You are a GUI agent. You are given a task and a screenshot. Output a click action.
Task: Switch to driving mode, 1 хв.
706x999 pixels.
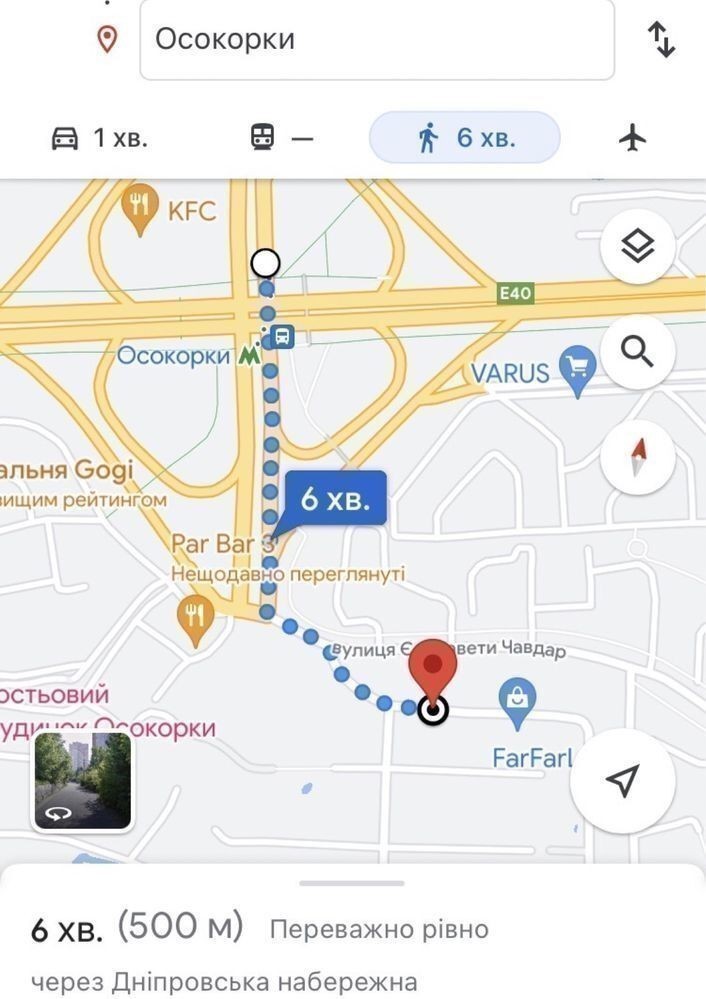coord(99,138)
